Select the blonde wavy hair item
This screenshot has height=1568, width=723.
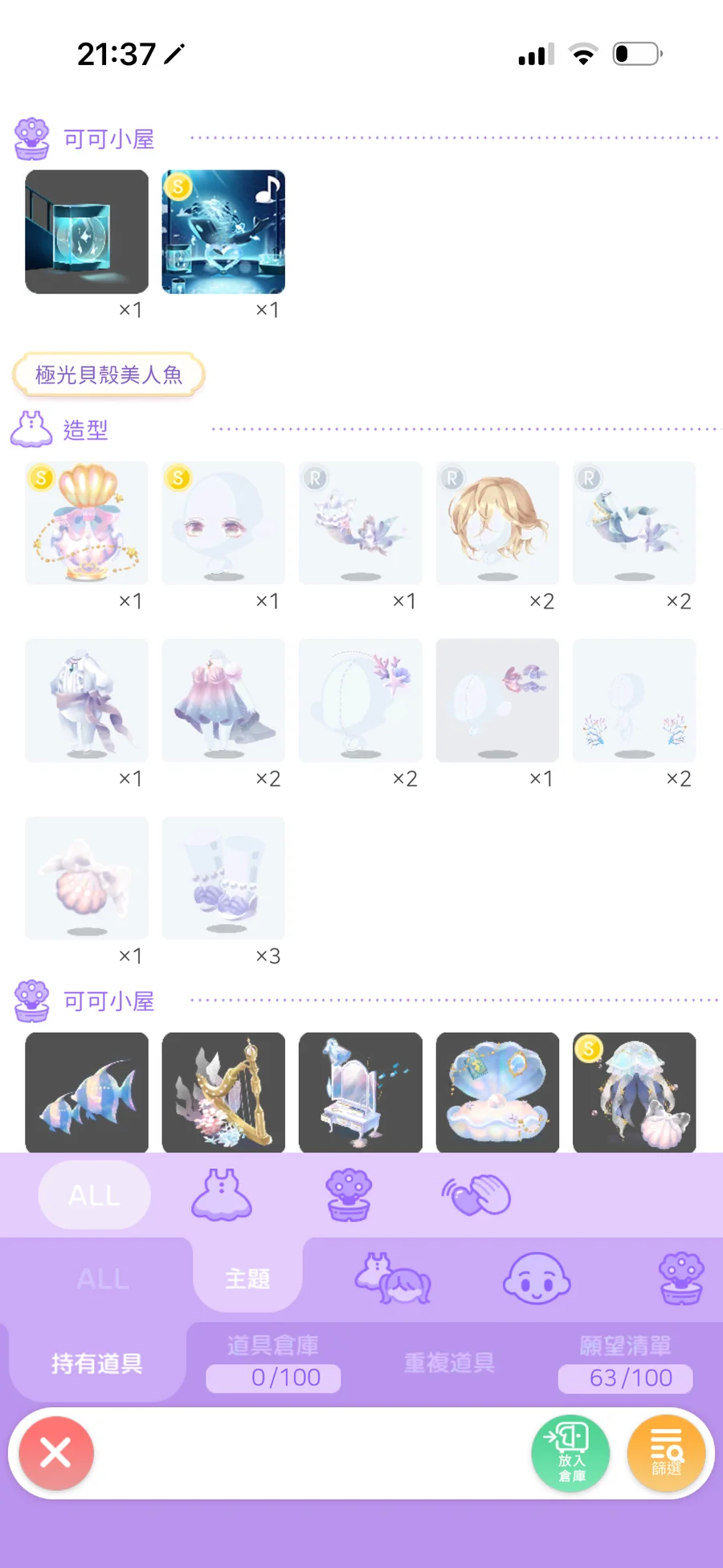(x=497, y=523)
